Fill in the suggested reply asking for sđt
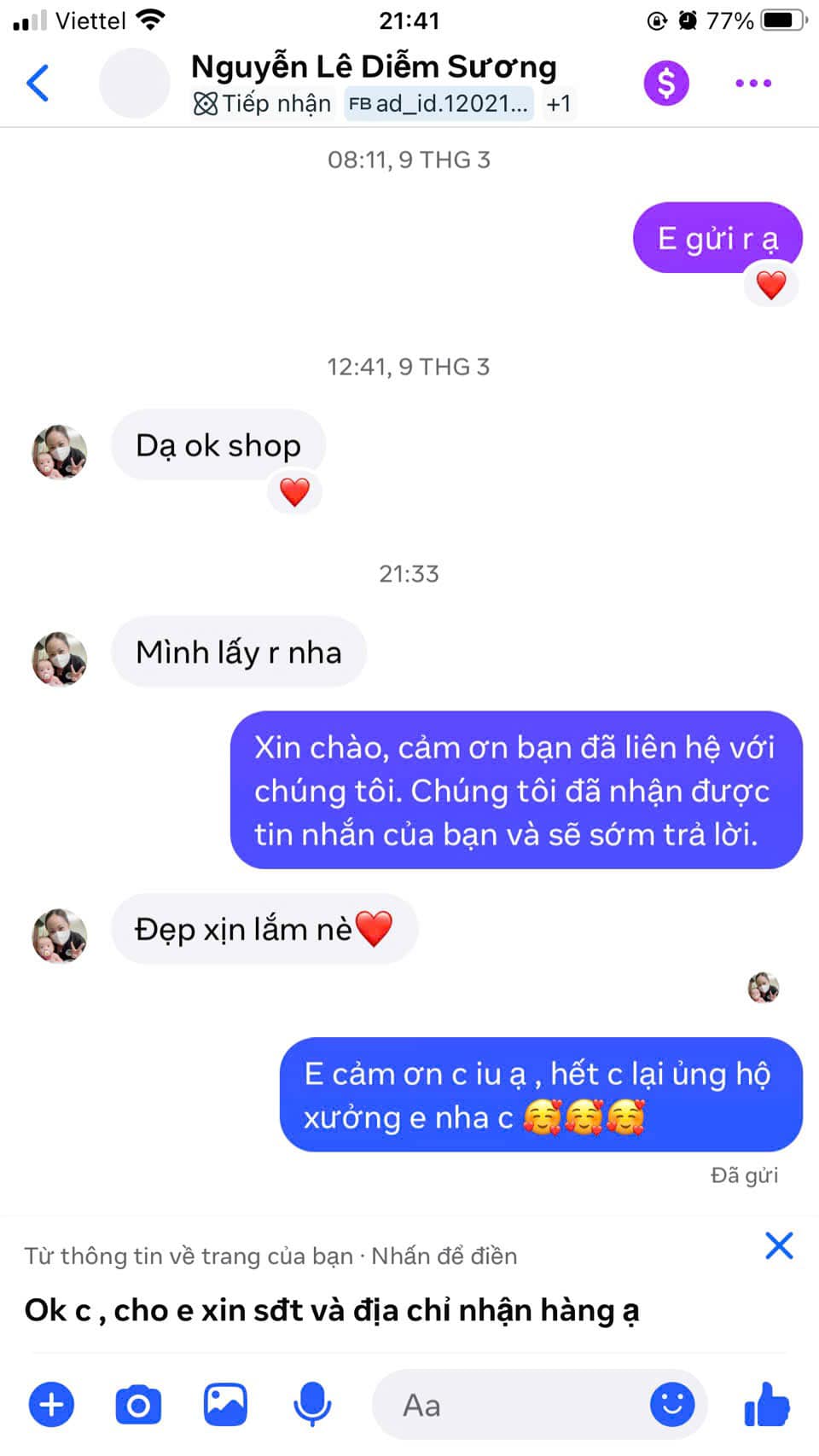Screen dimensions: 819x1456 tap(332, 1310)
